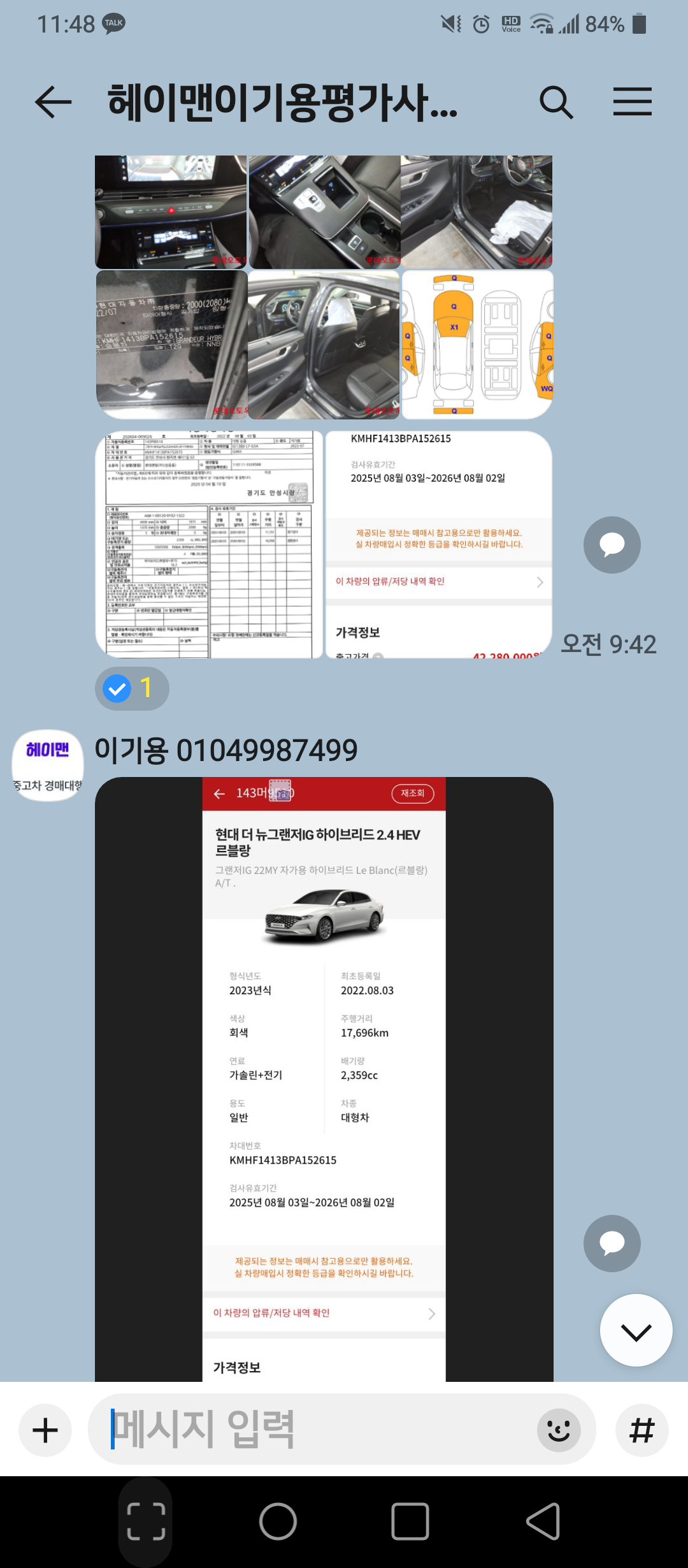Open the plus attachment menu
This screenshot has height=1568, width=688.
[45, 1430]
